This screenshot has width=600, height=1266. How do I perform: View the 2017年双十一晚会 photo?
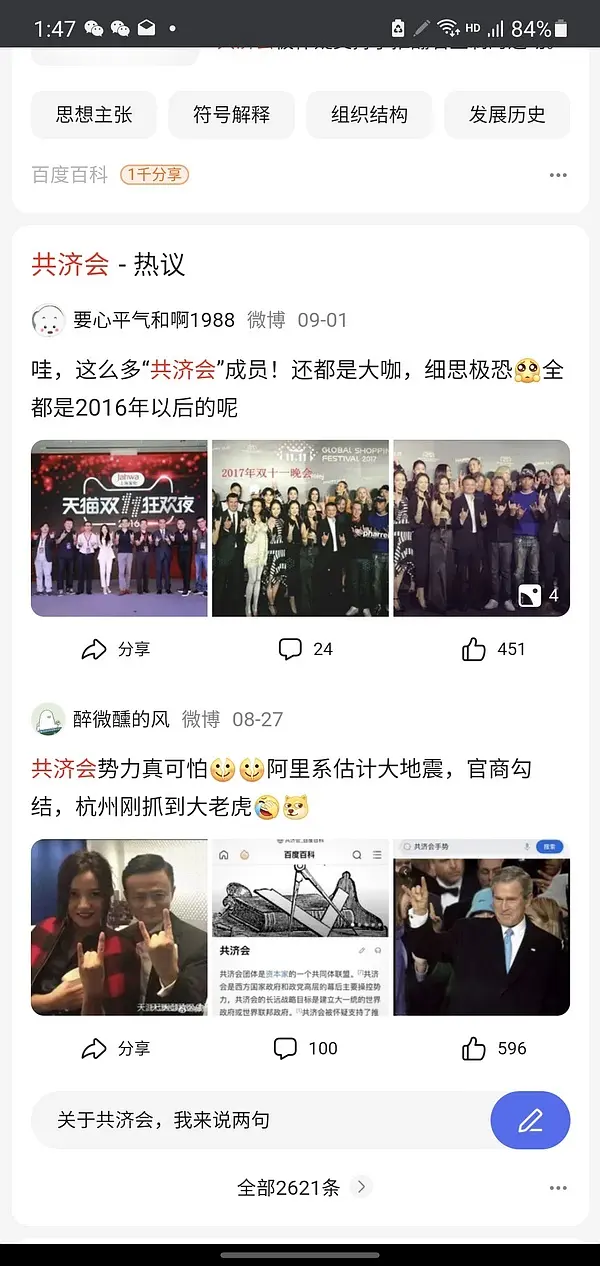point(300,528)
